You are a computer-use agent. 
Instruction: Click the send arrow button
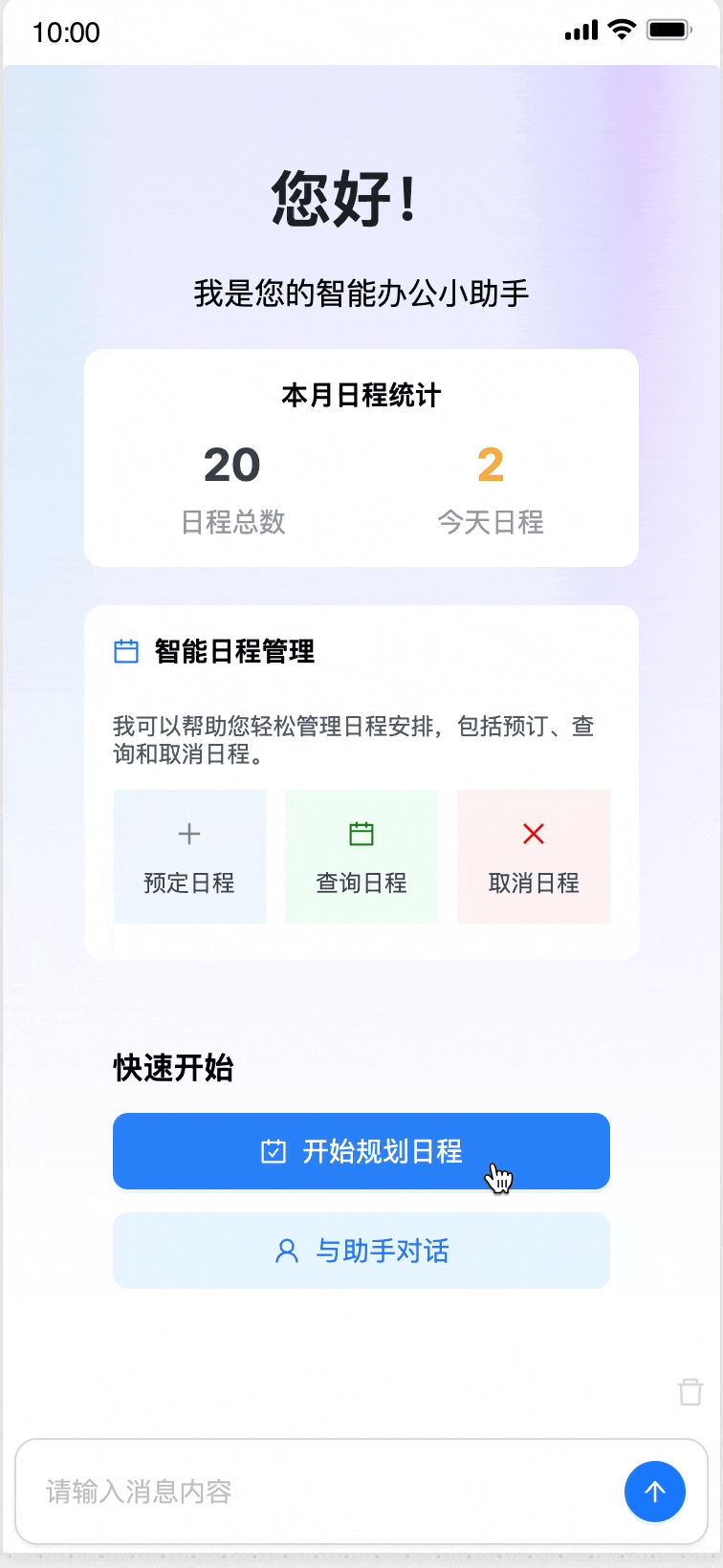tap(654, 1492)
